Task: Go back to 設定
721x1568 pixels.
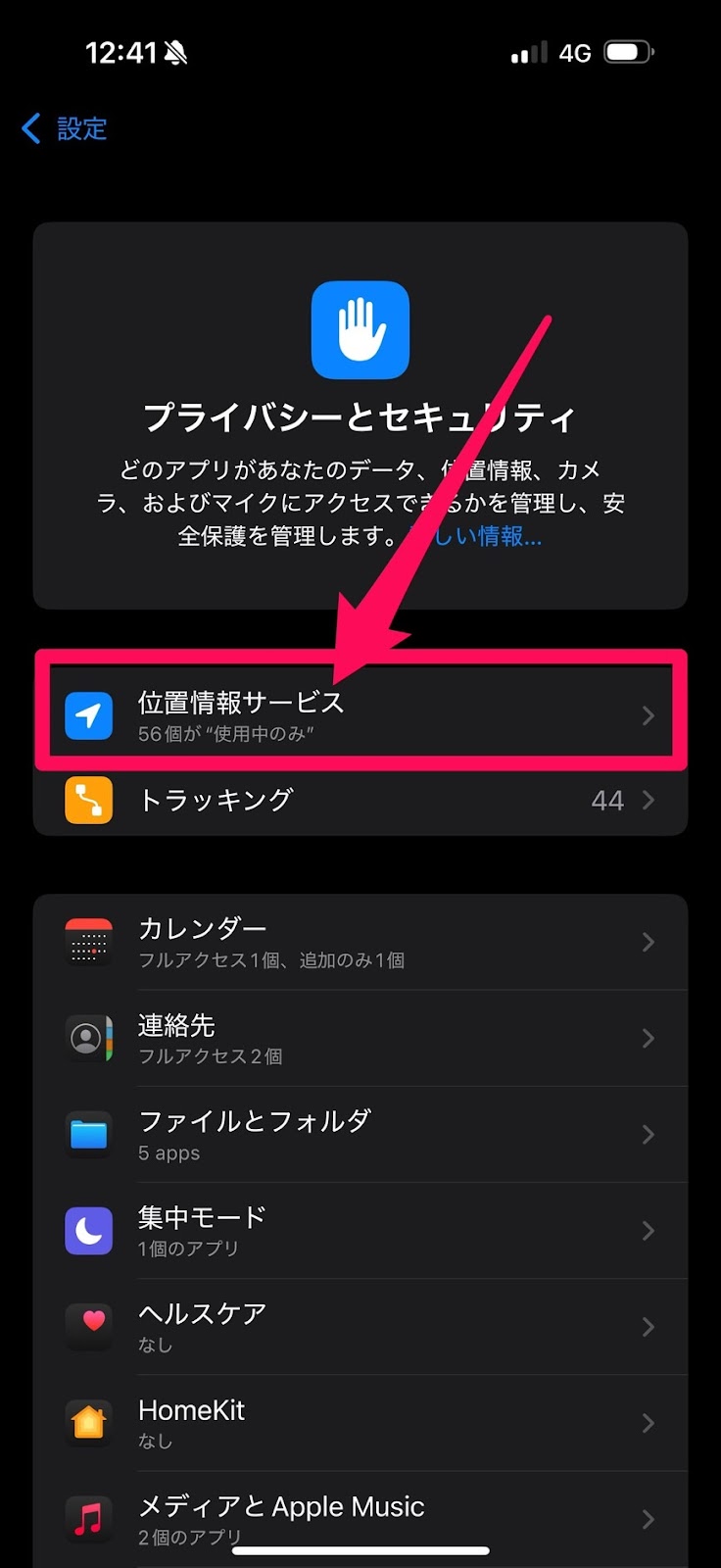Action: pos(65,128)
